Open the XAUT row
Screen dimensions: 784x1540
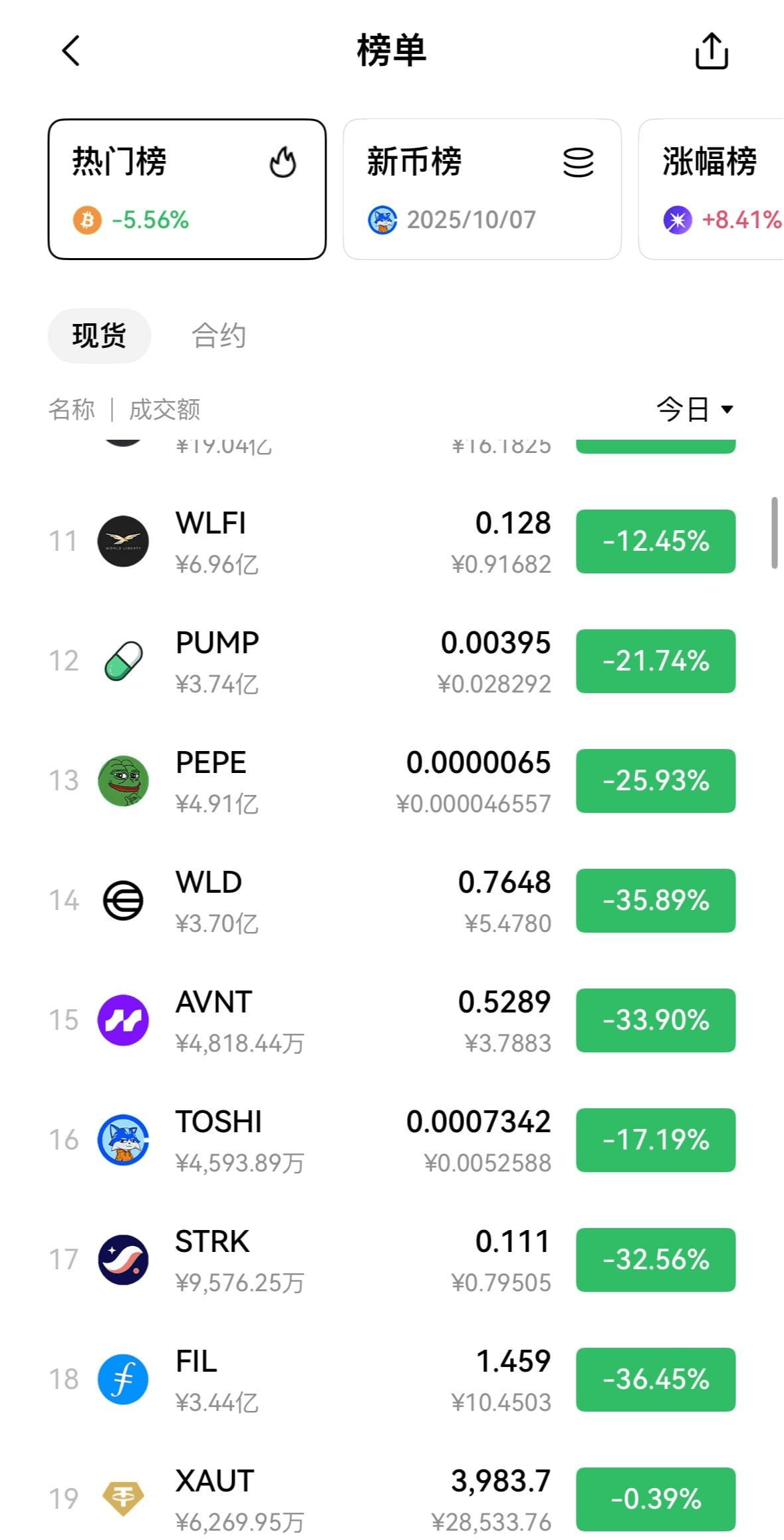pos(332,1499)
